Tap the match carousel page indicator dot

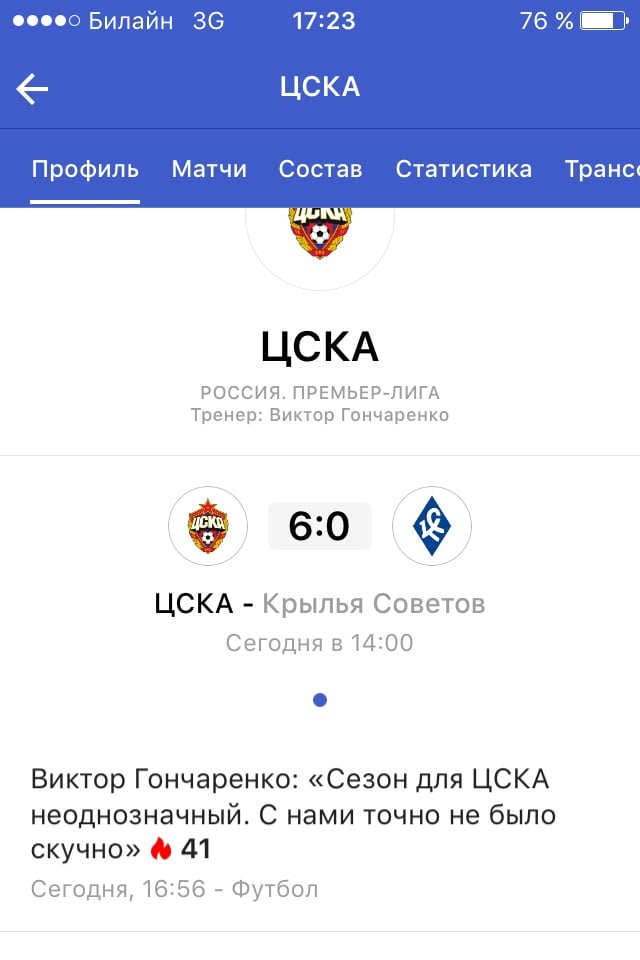coord(320,700)
